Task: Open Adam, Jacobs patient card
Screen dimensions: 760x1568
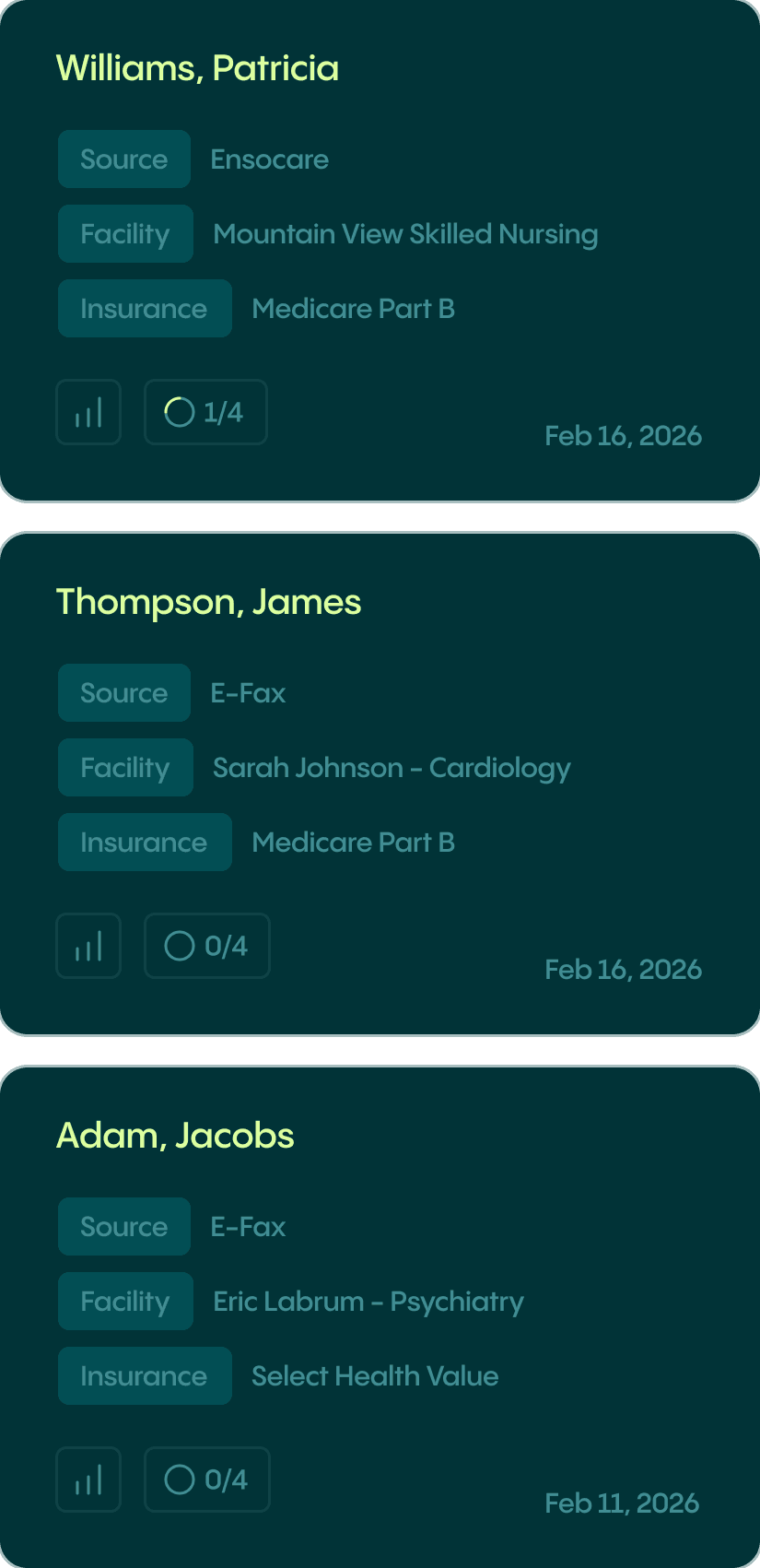Action: [x=175, y=1136]
